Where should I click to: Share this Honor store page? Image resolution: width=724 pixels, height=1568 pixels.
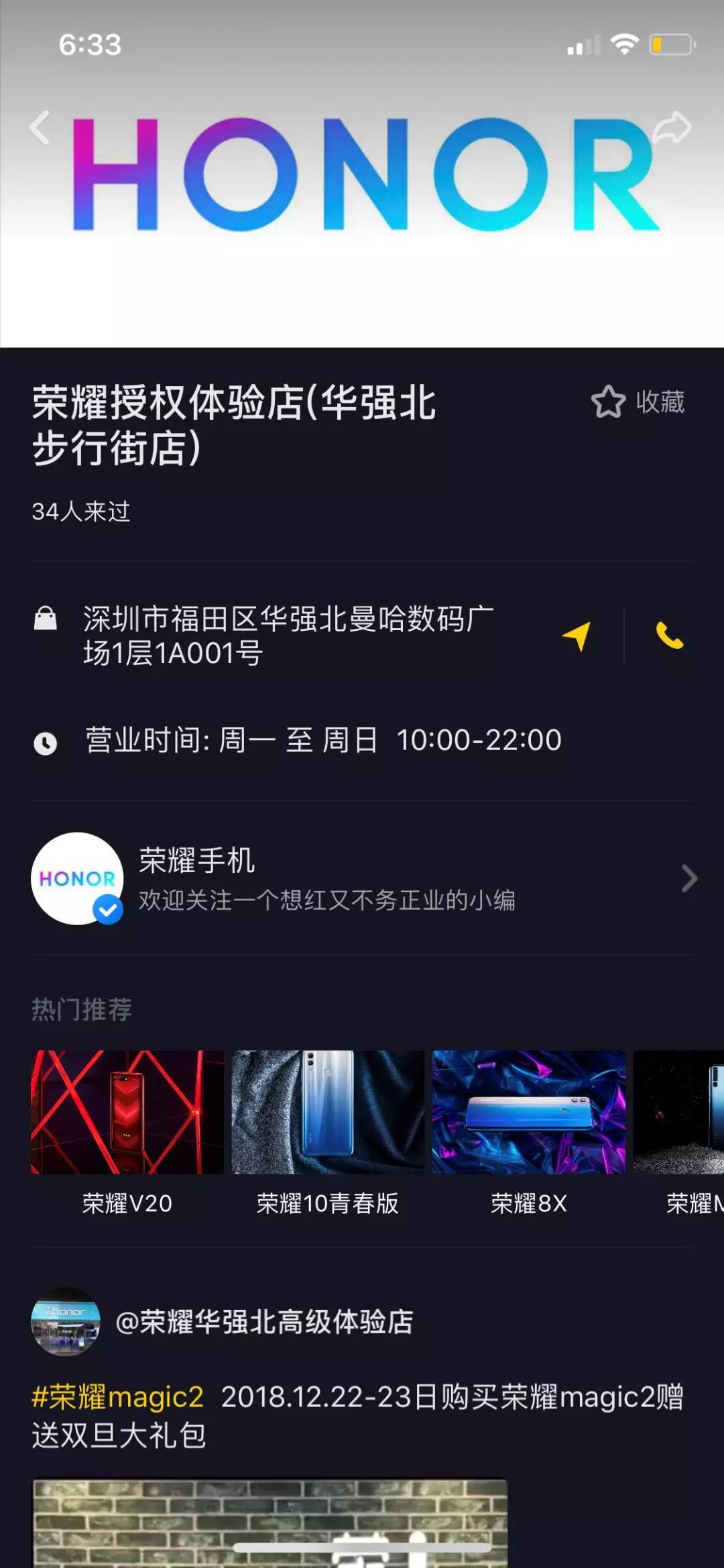[671, 127]
